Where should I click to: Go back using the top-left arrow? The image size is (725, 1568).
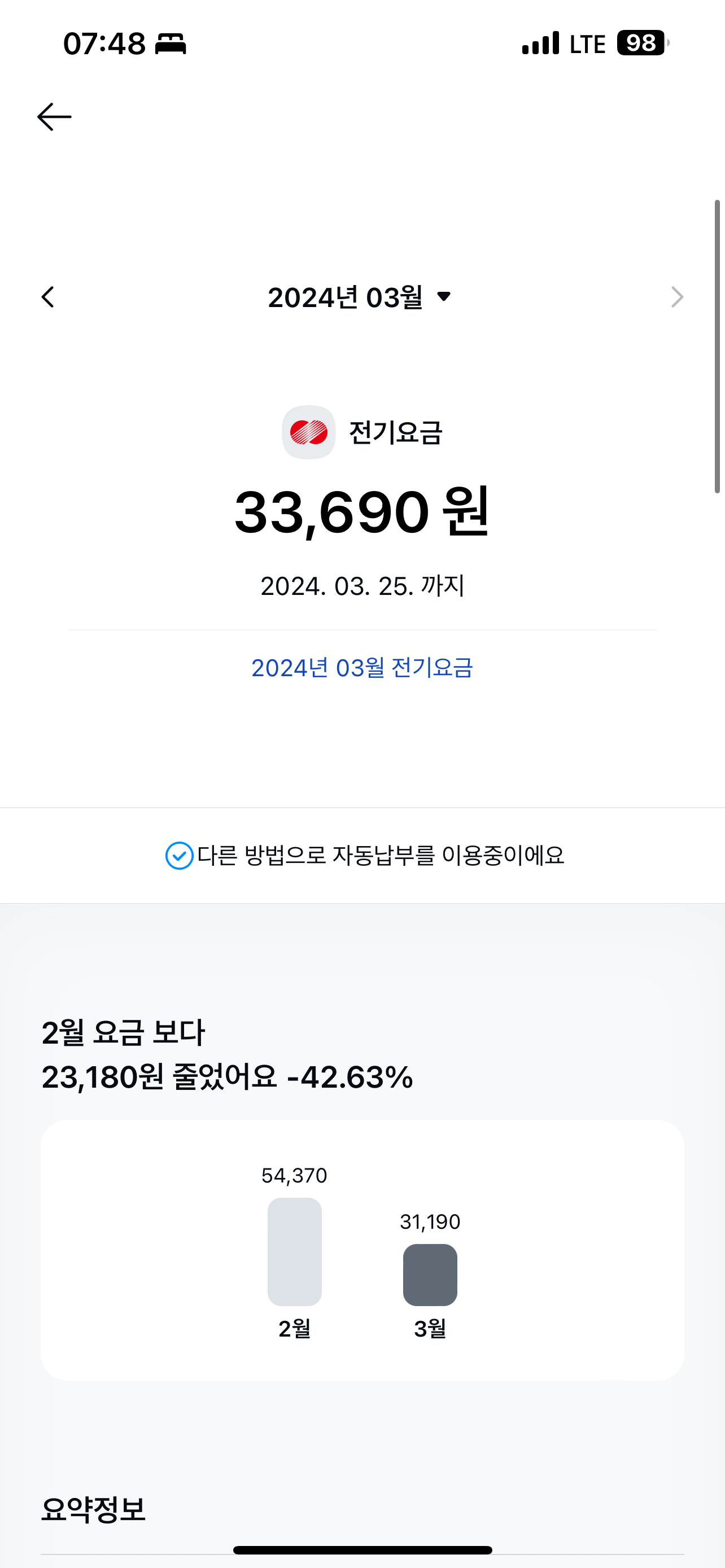pos(54,117)
